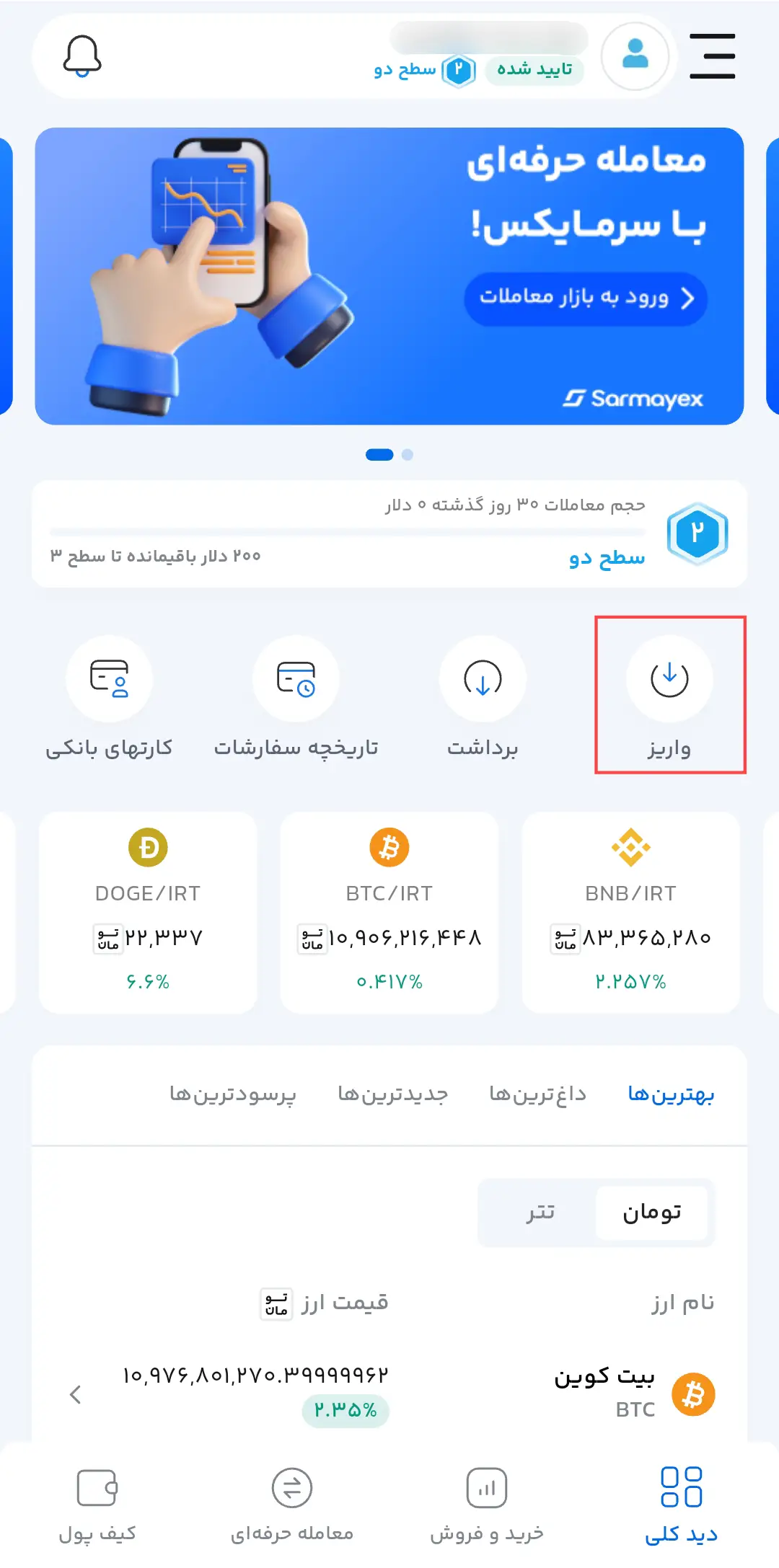Go to خرید و فروش tab
Viewport: 779px width, 1568px height.
point(487,1505)
